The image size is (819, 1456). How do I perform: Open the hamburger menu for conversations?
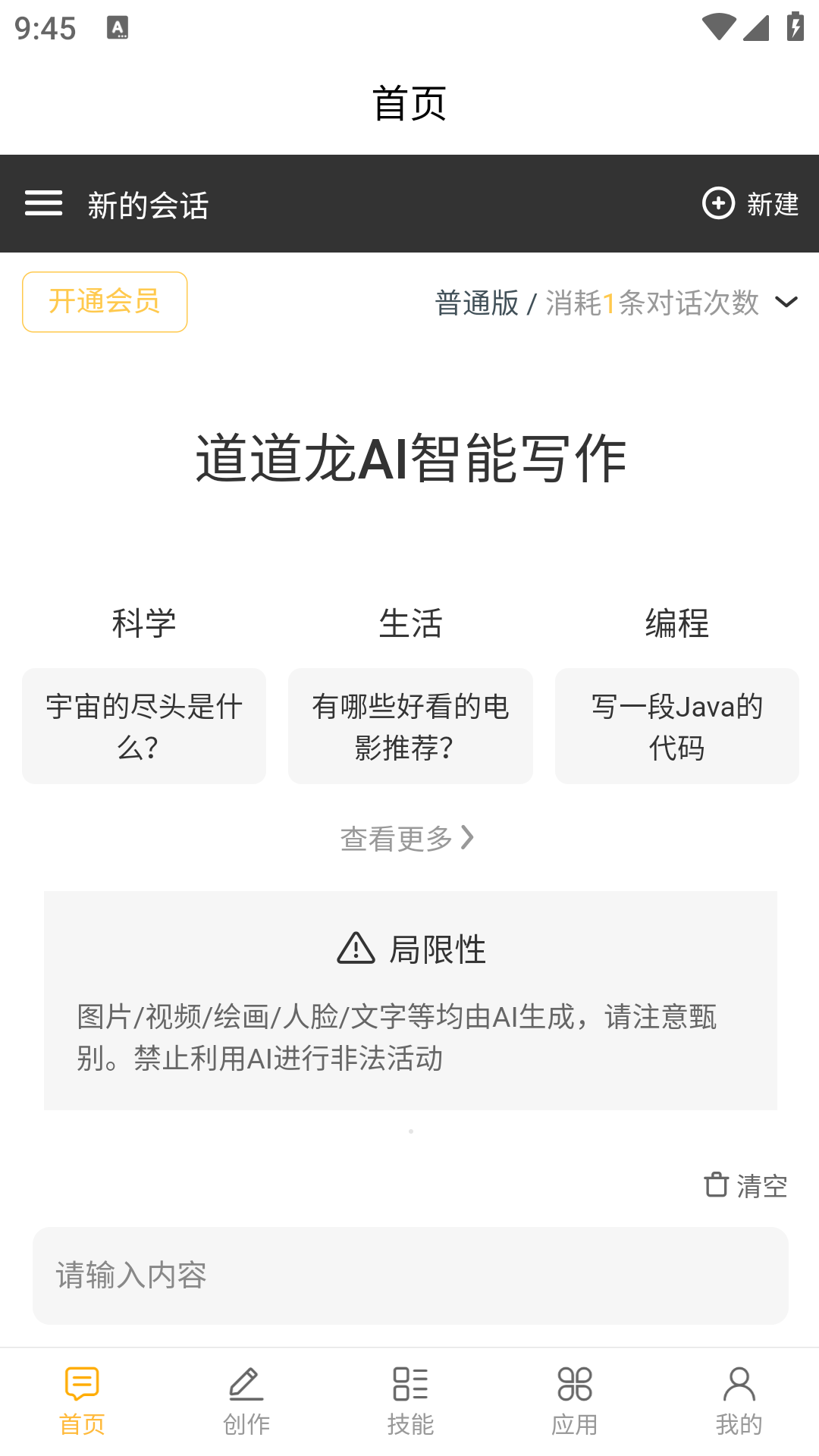click(43, 203)
